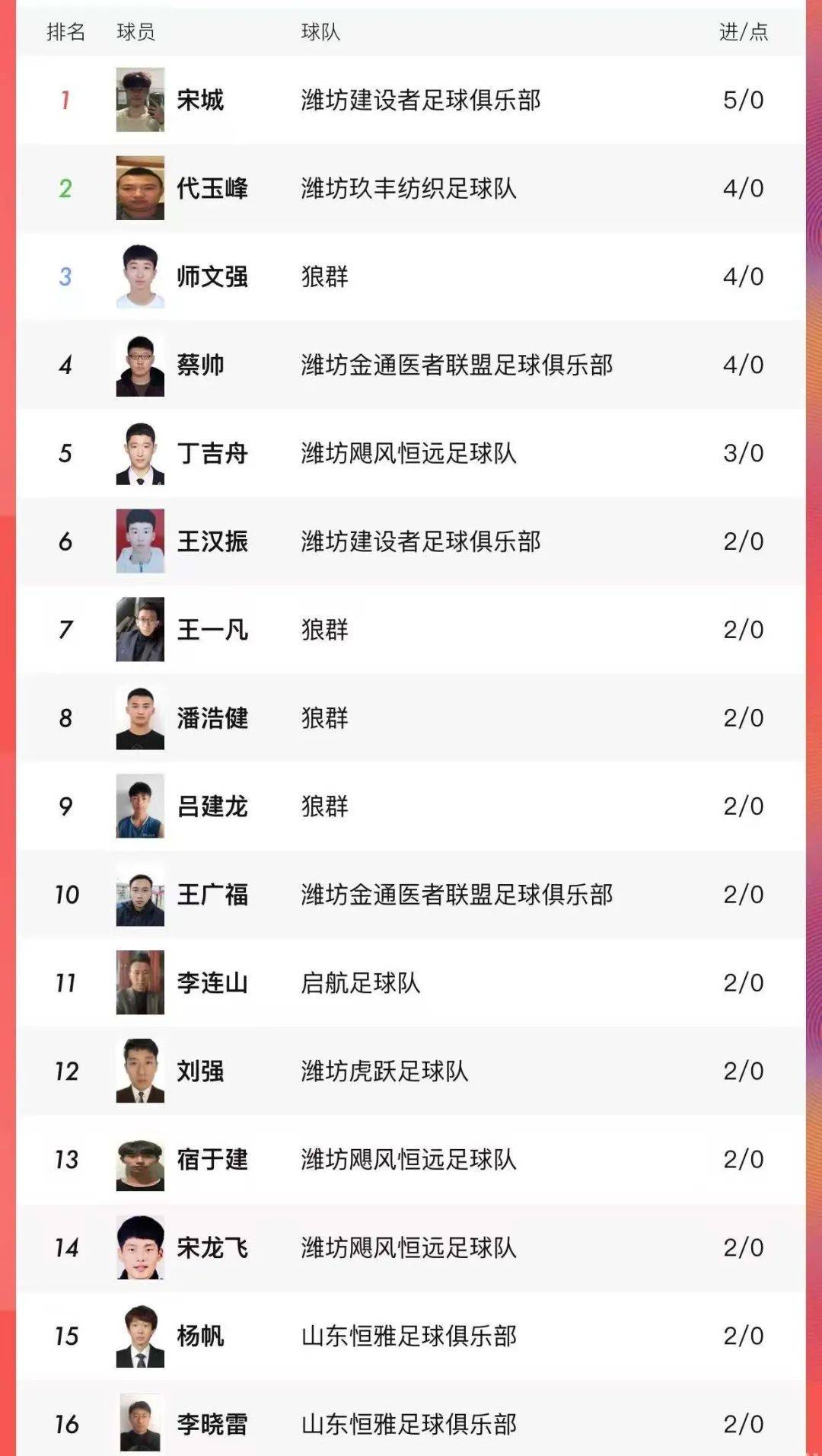Screen dimensions: 822x1456
Task: Open 宋城's player profile photo
Action: tap(139, 100)
